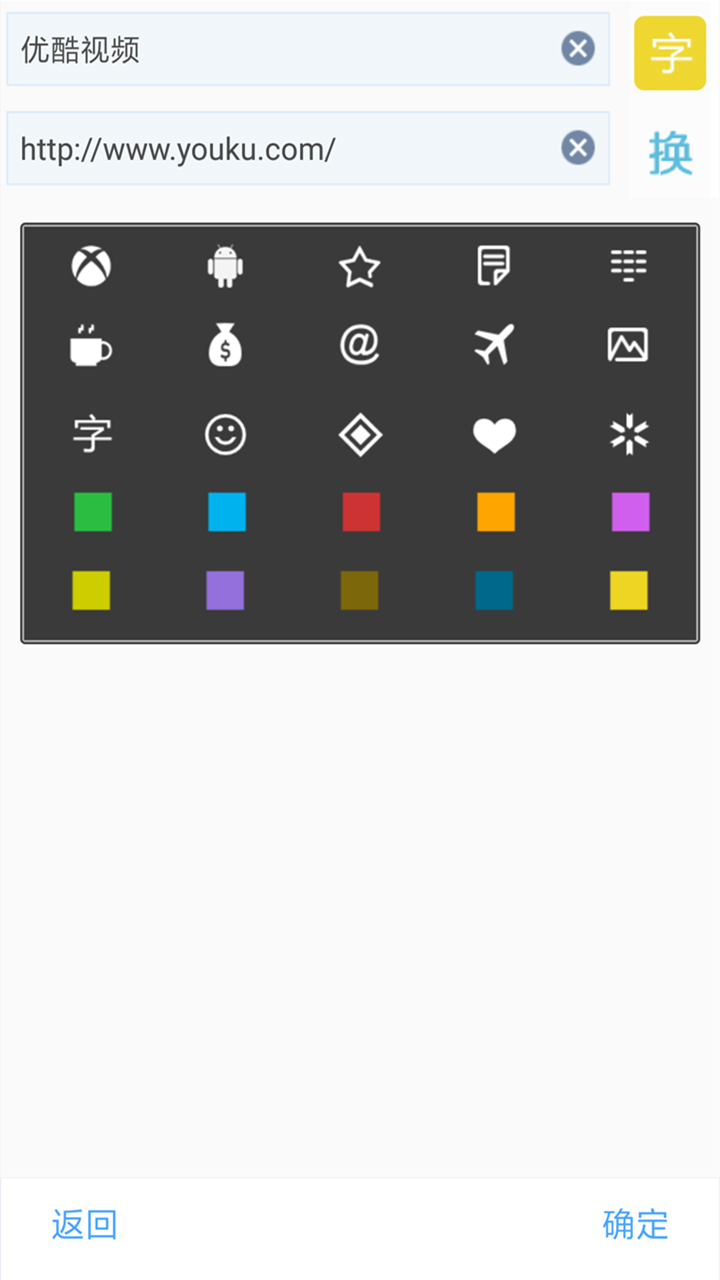
Task: Select the note/document icon
Action: point(494,266)
